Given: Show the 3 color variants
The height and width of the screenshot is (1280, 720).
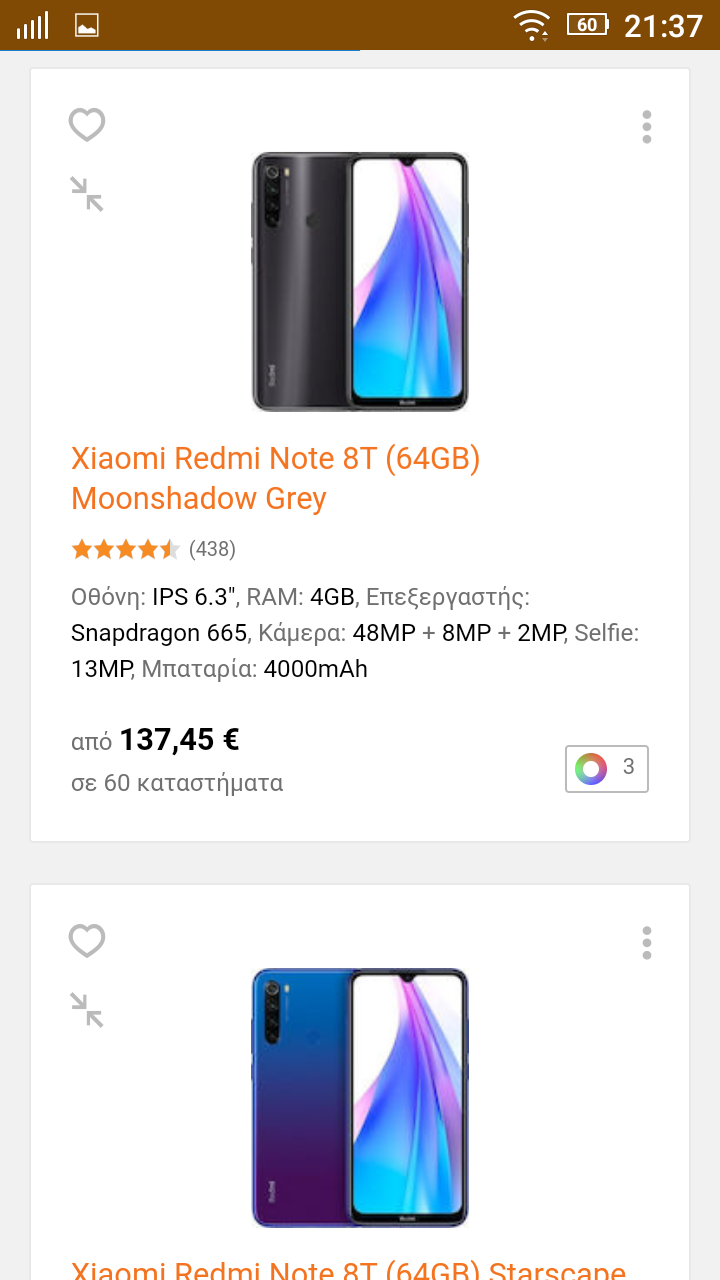Looking at the screenshot, I should 607,769.
